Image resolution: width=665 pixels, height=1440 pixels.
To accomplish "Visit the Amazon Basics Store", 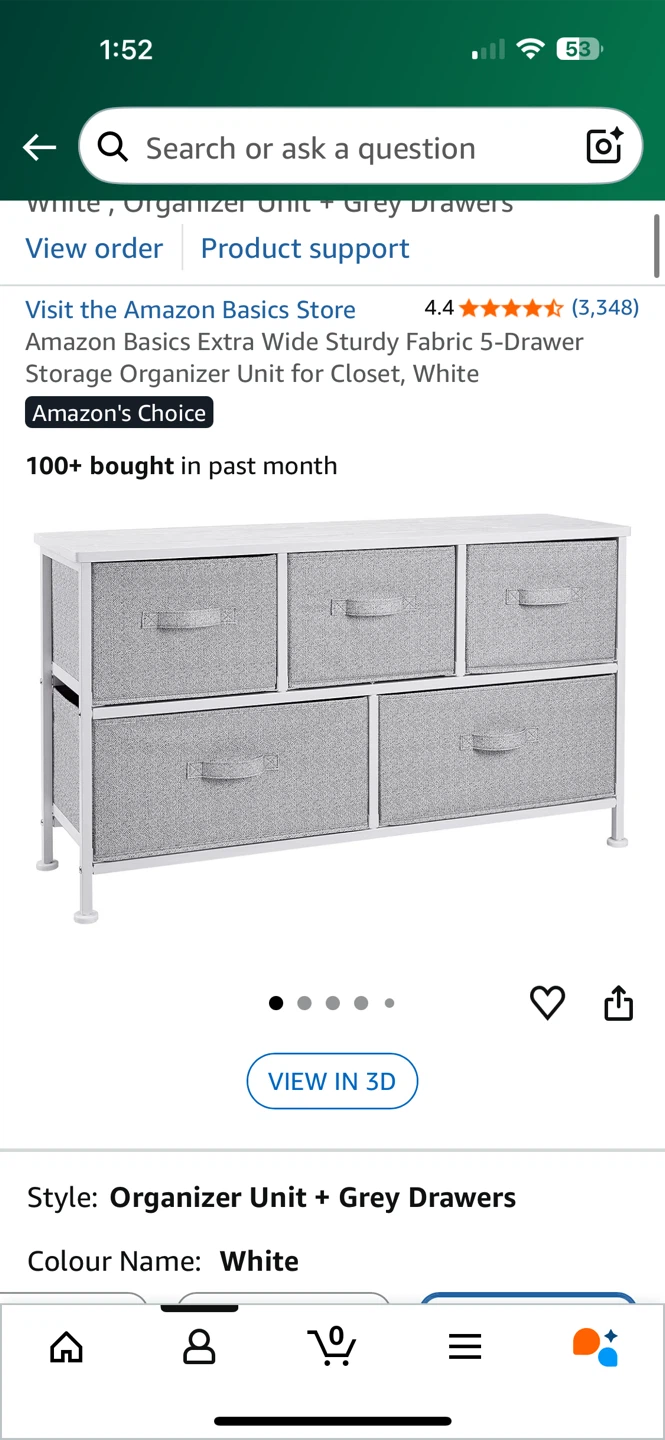I will 190,309.
